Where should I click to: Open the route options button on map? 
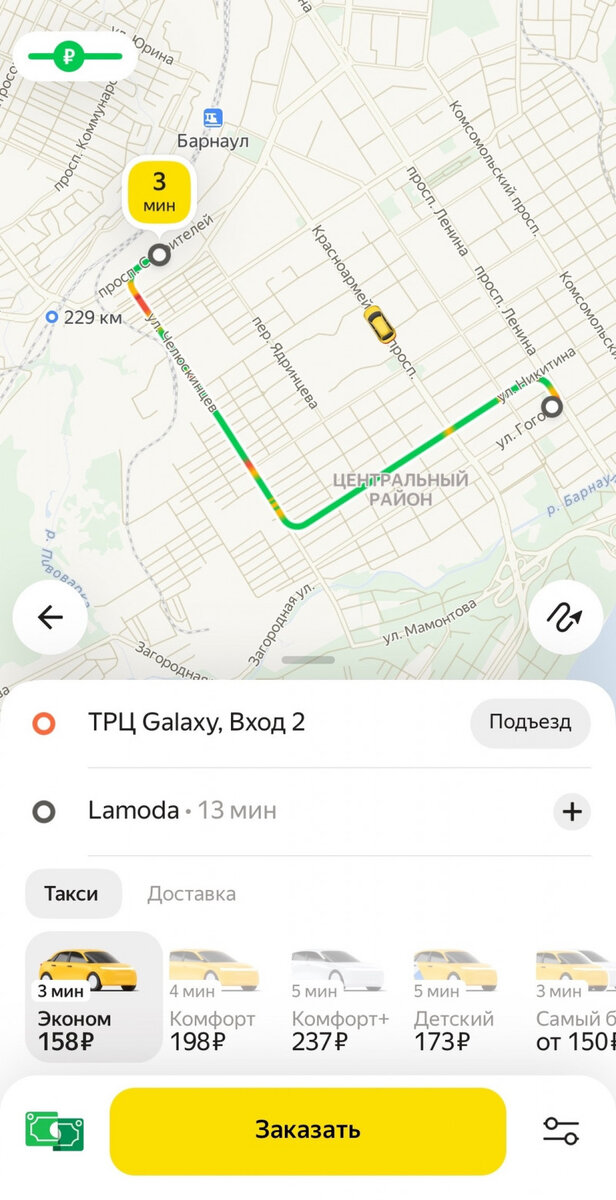point(566,617)
